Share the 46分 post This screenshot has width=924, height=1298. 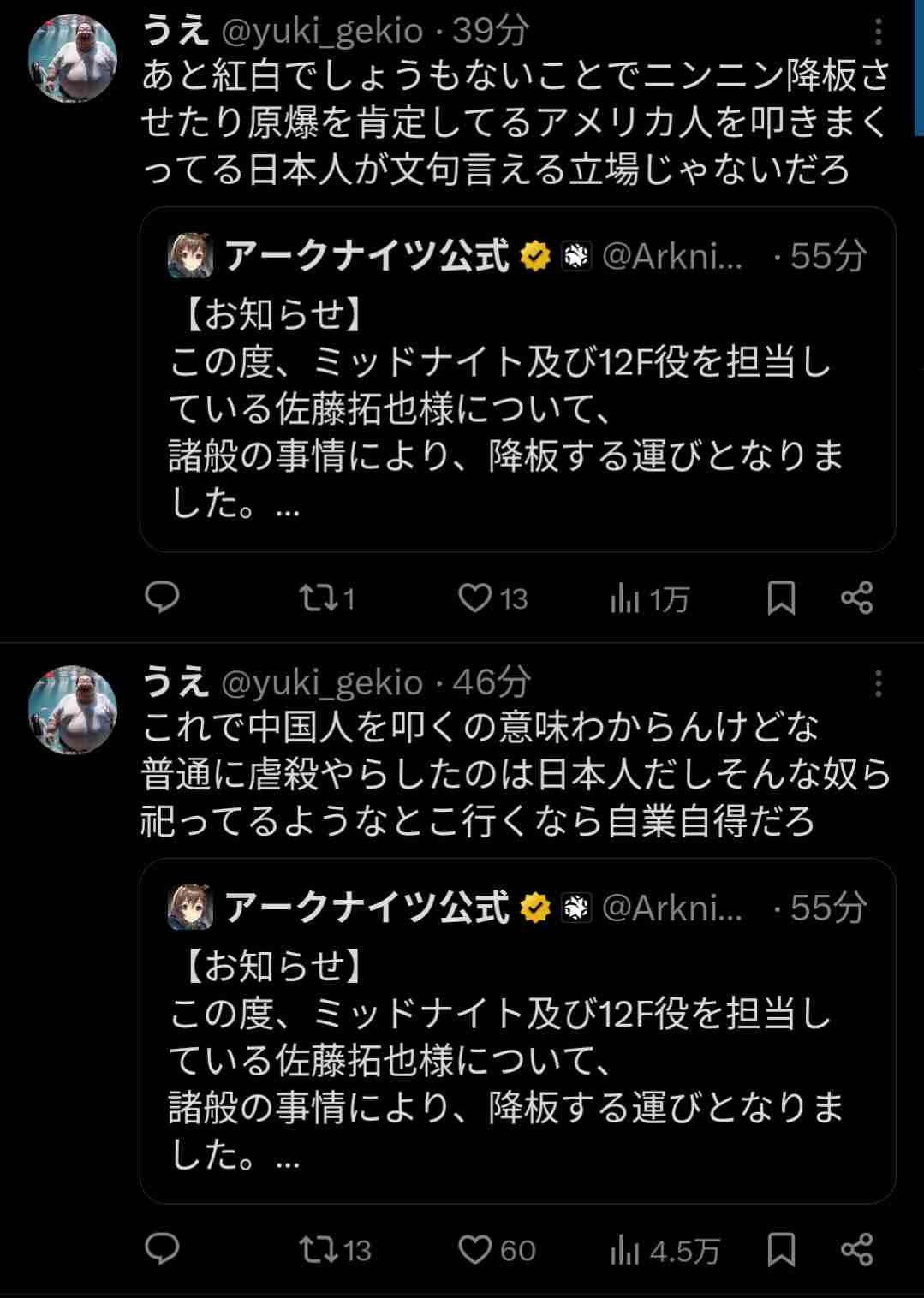(856, 1250)
